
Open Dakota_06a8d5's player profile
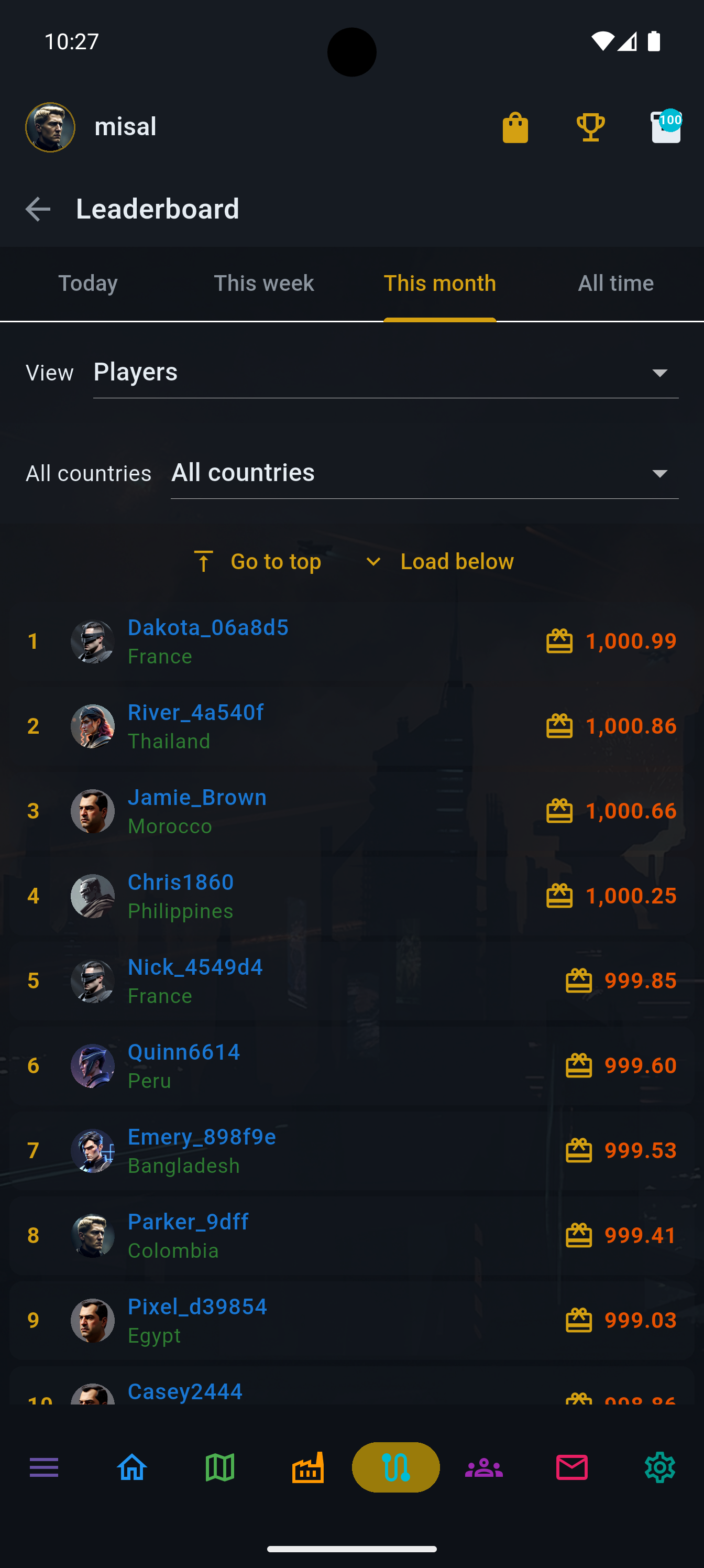coord(208,627)
